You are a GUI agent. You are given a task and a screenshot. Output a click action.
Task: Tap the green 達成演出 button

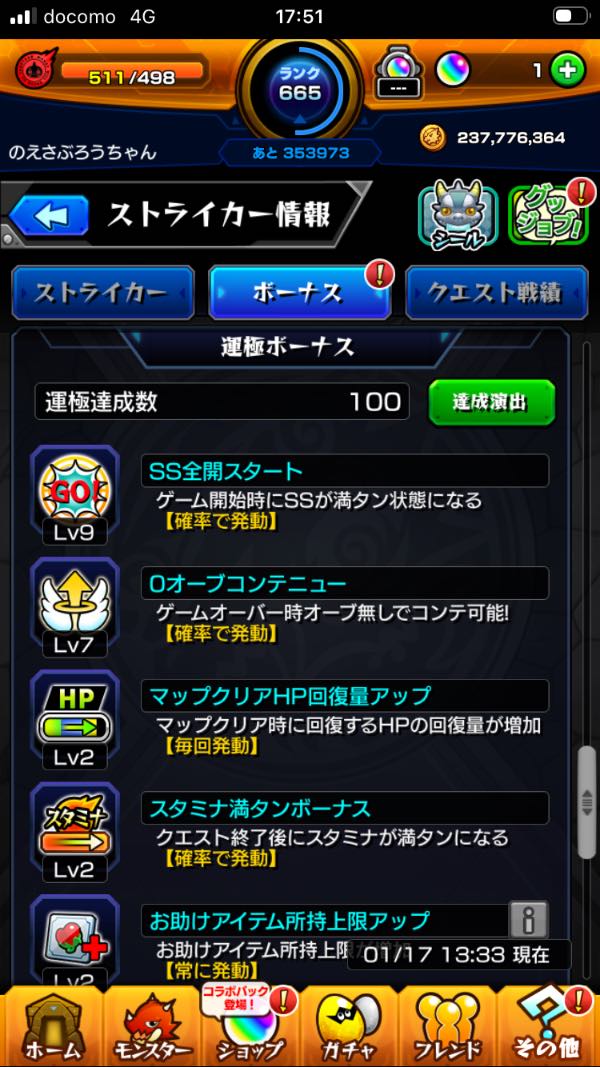tap(491, 402)
